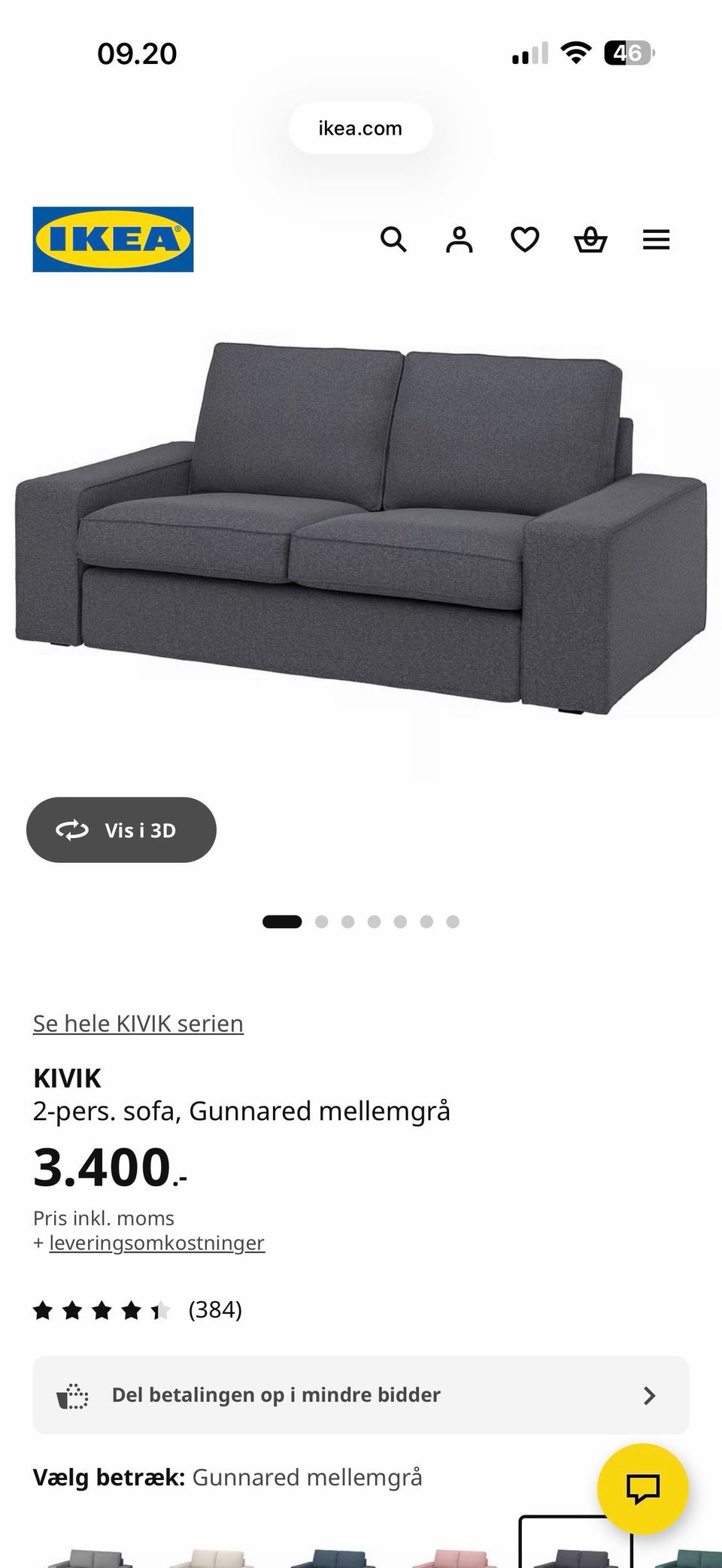Click the currently selected Gunnared mellemgrå swatch
Viewport: 722px width, 1568px height.
click(x=576, y=1556)
